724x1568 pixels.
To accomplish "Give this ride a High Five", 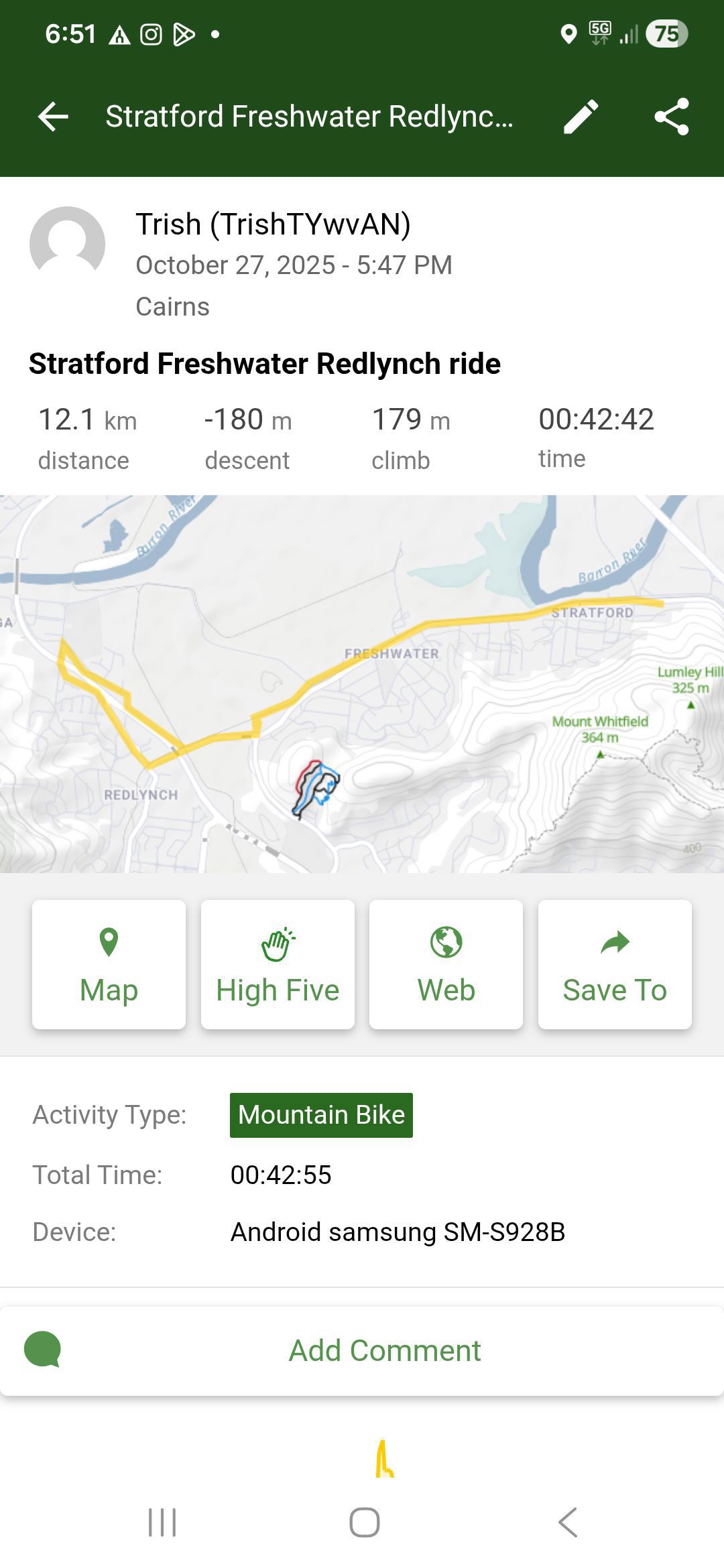I will coord(278,964).
